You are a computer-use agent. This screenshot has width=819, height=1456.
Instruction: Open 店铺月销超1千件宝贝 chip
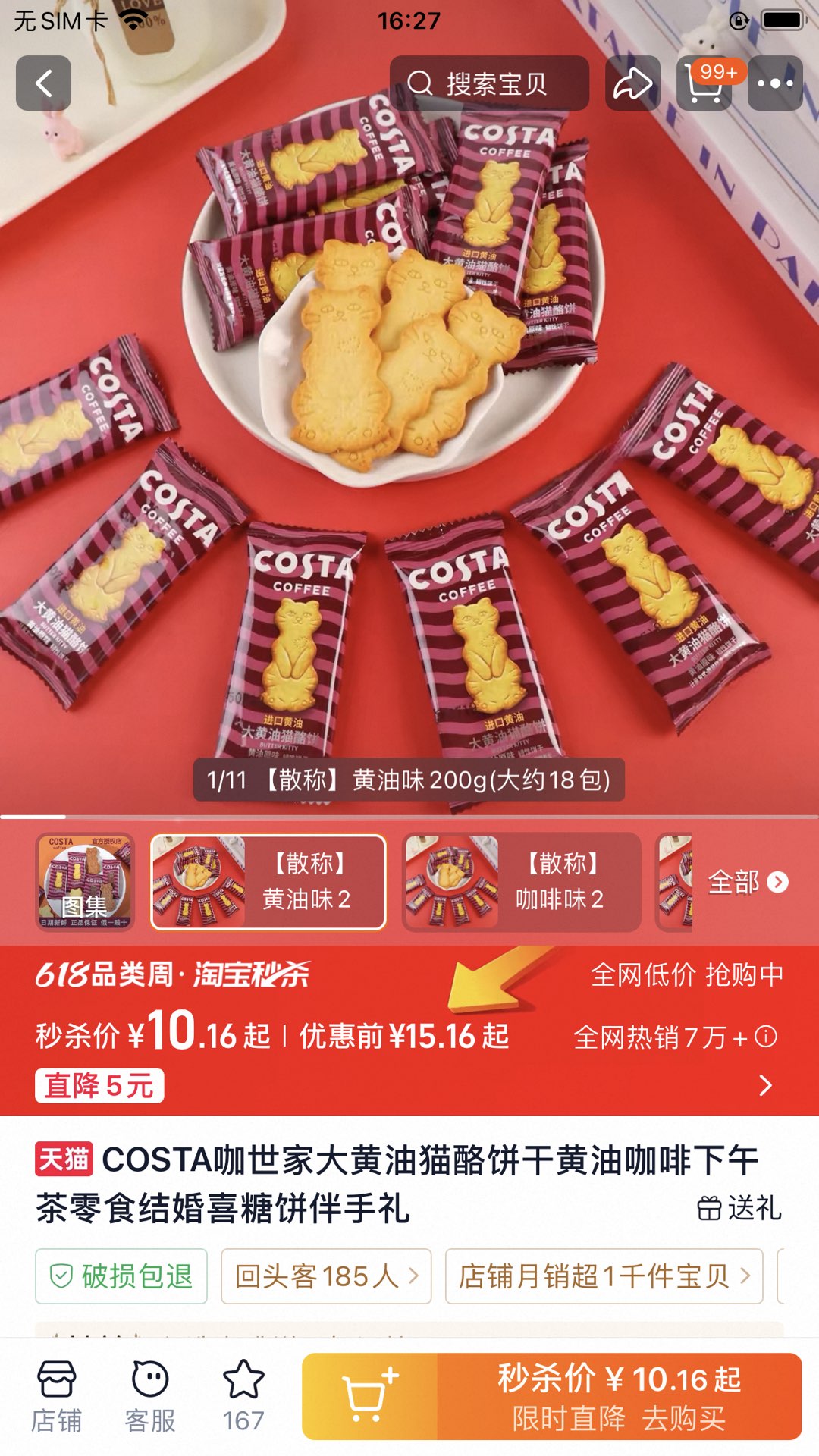[x=604, y=1276]
